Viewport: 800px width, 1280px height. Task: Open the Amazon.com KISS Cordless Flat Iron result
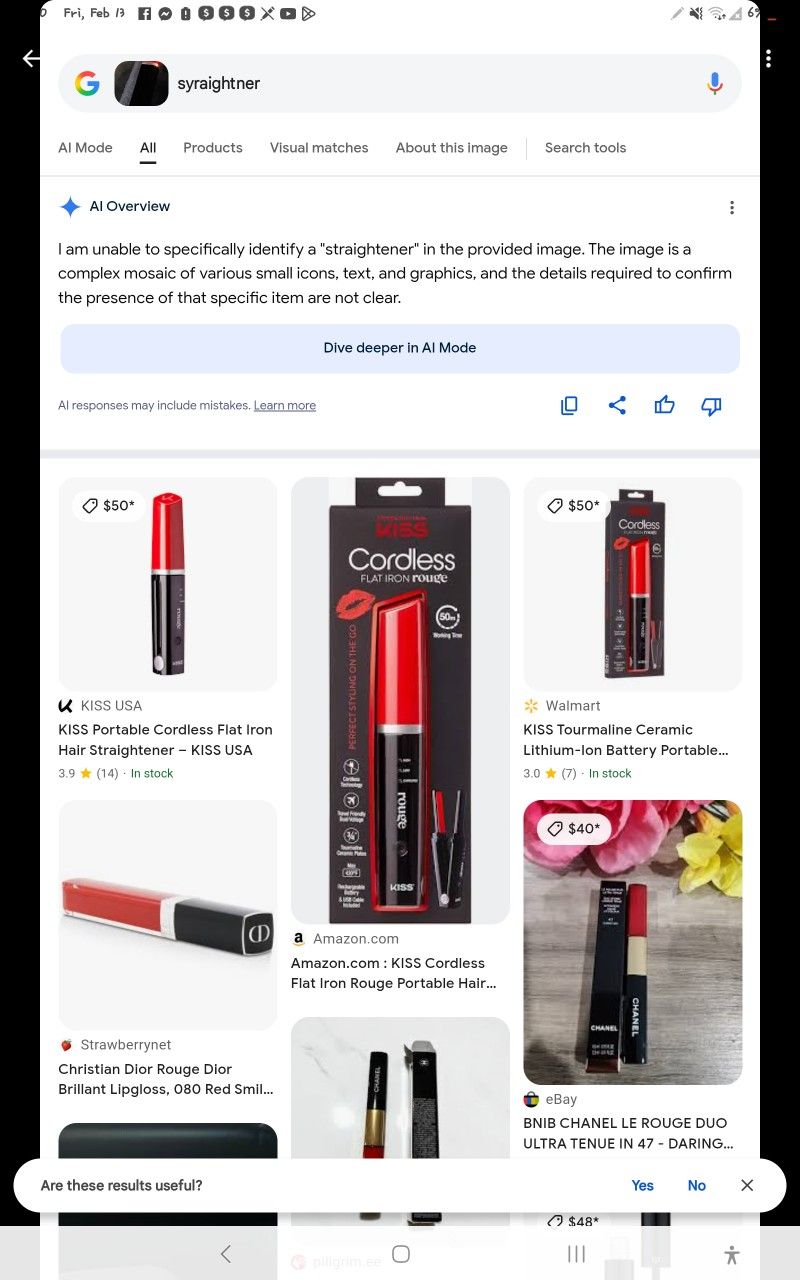click(x=393, y=973)
